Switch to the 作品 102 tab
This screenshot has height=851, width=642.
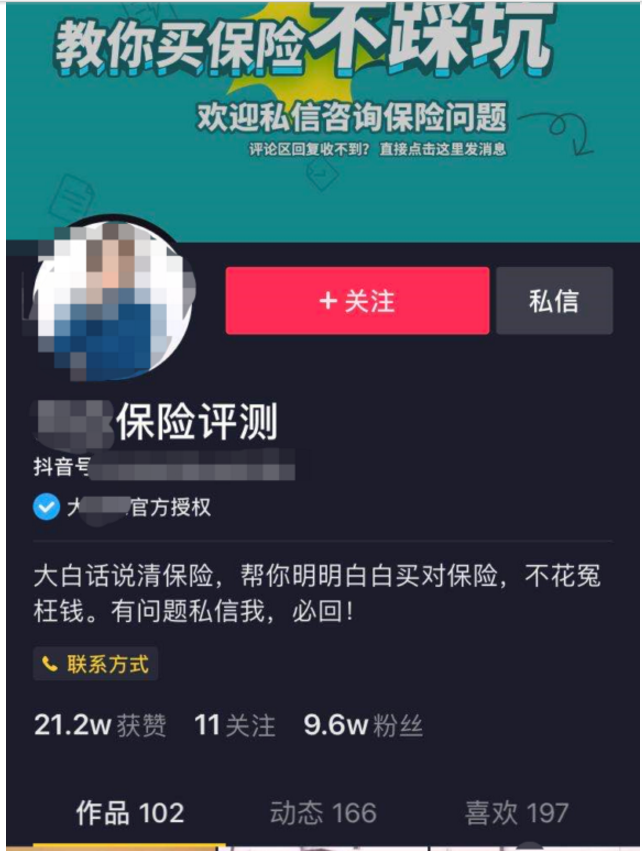point(130,813)
